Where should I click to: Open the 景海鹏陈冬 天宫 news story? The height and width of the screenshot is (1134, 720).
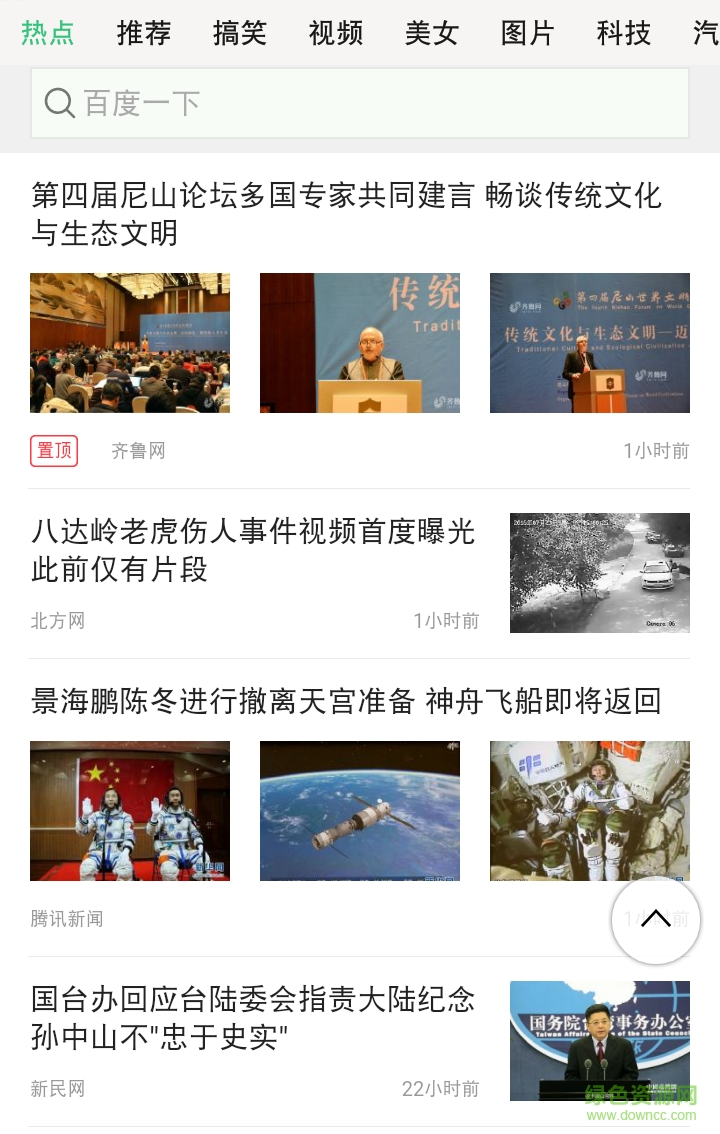tap(346, 701)
